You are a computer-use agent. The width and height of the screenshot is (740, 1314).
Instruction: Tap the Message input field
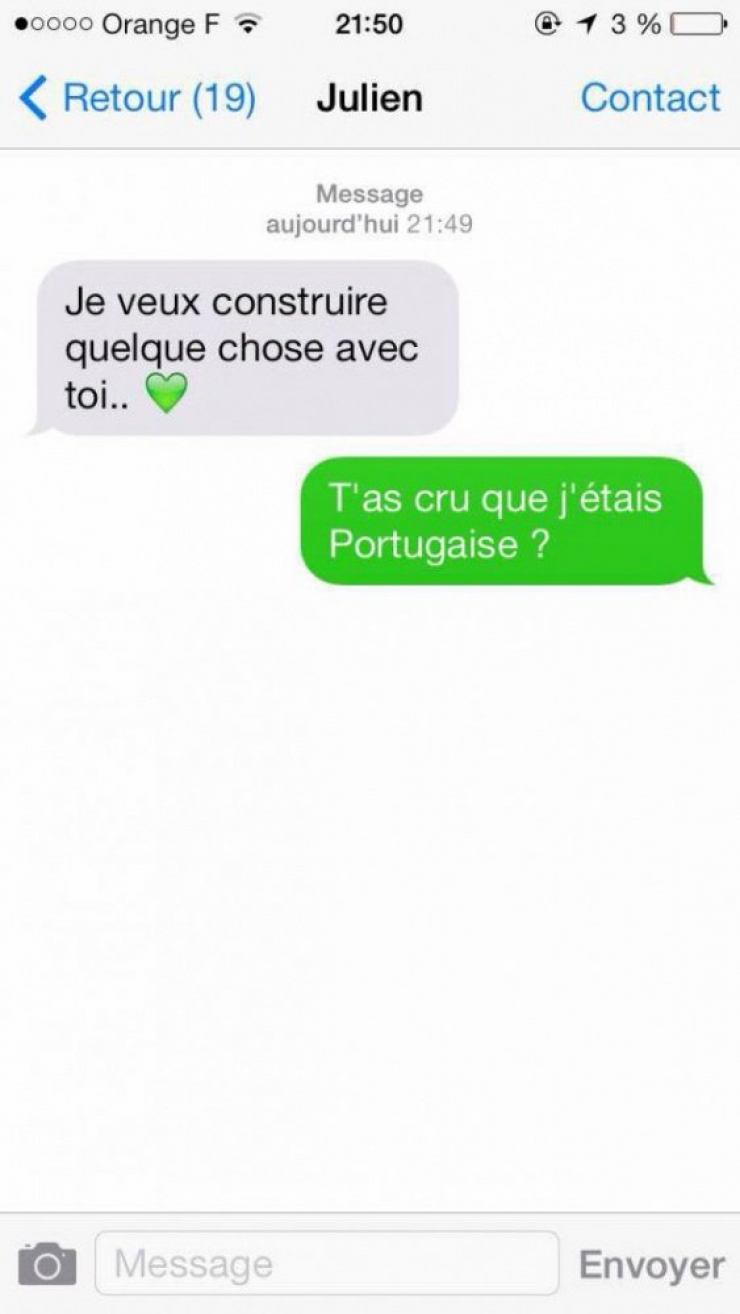[x=327, y=1263]
